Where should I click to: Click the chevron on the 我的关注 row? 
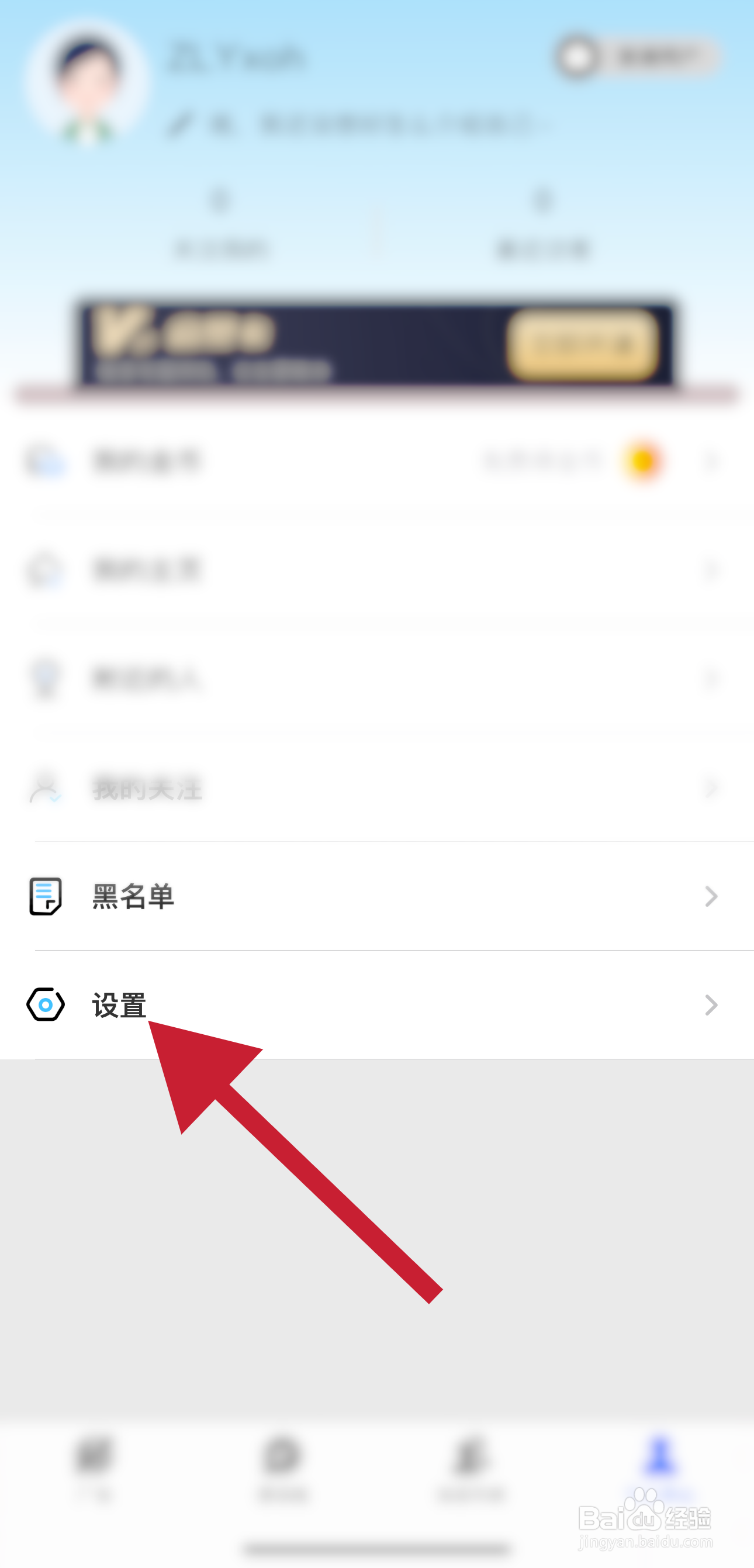711,789
